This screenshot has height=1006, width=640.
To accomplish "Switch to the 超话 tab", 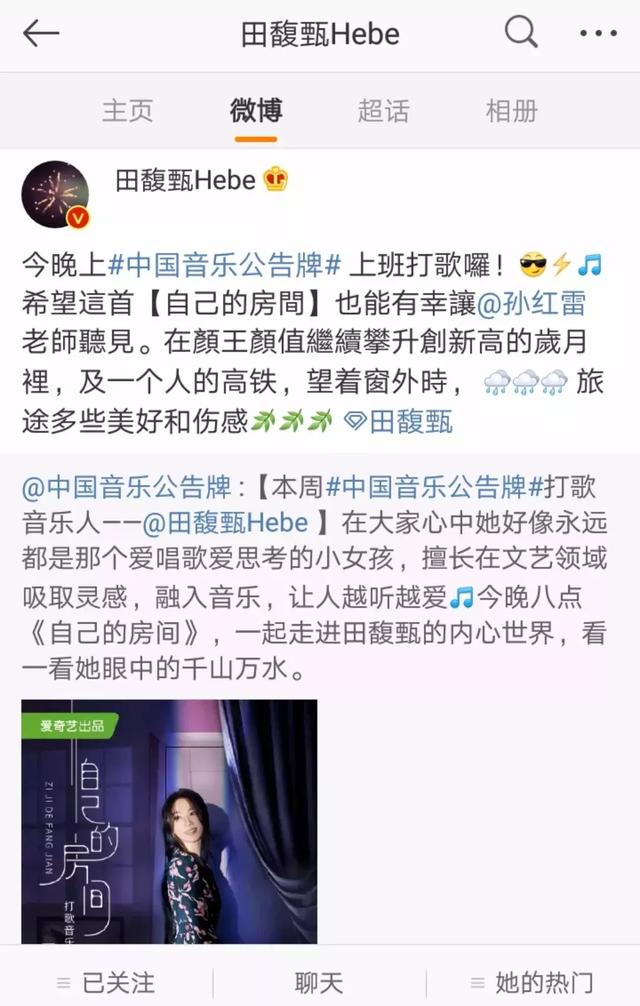I will [x=384, y=110].
